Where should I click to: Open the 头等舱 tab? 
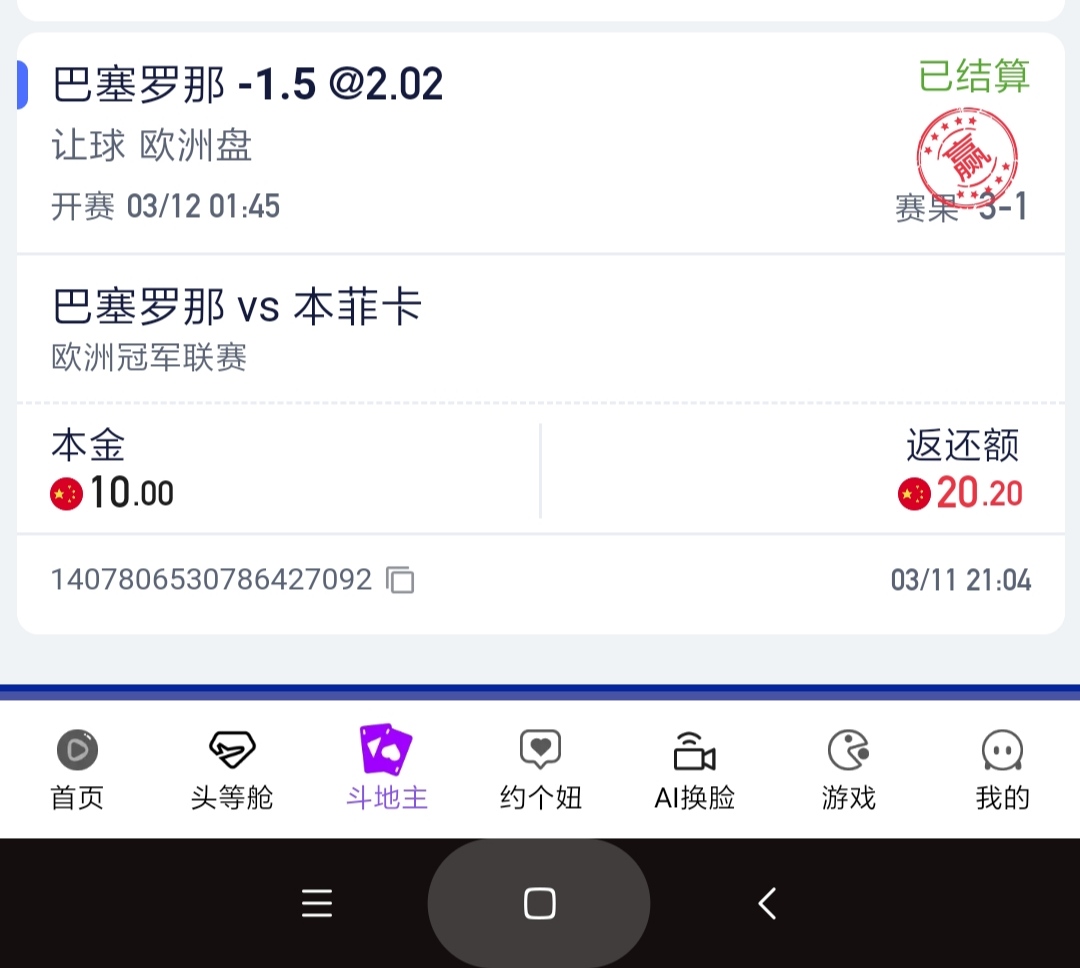232,769
